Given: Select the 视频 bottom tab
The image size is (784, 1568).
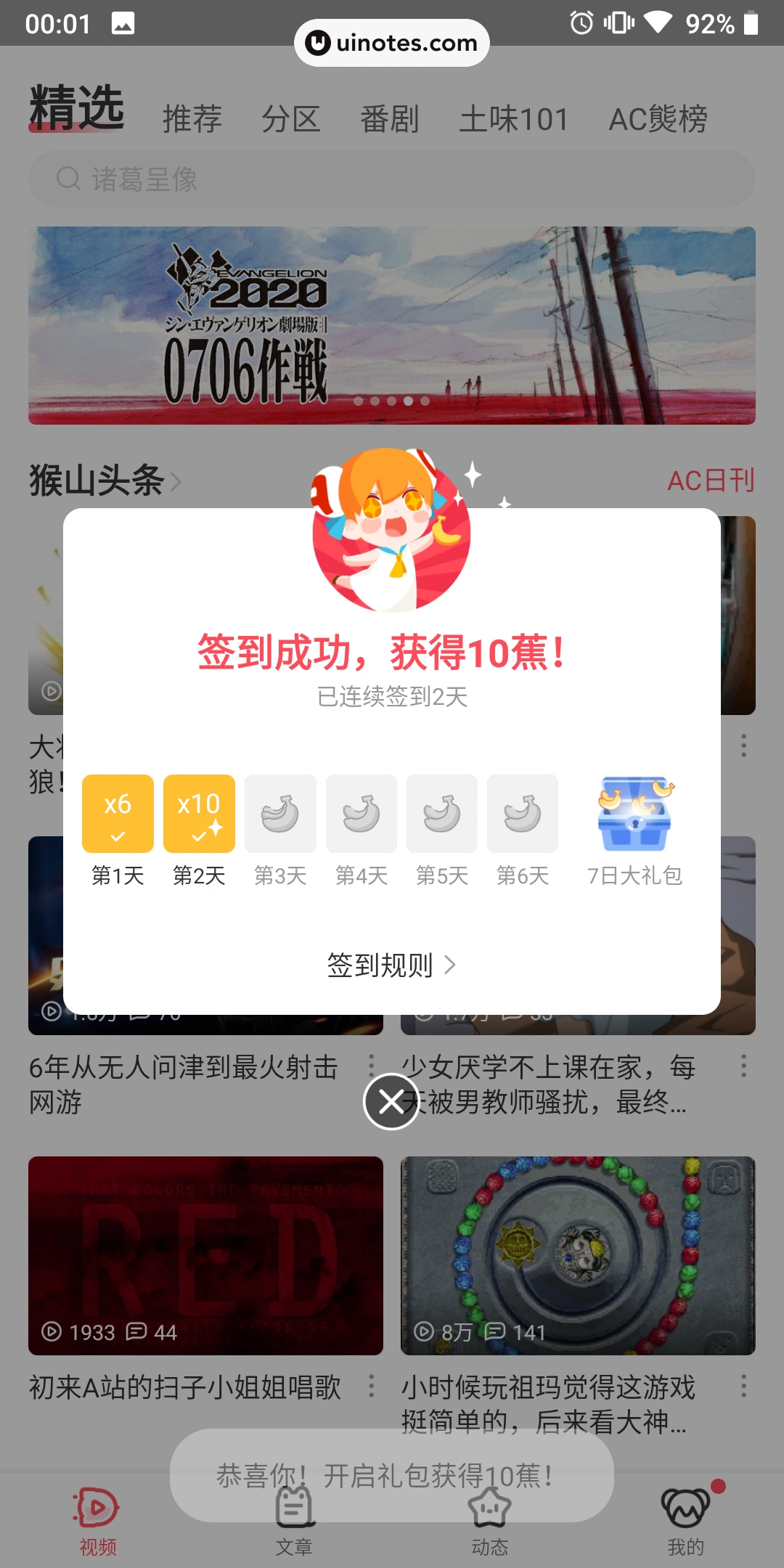Looking at the screenshot, I should pos(98,1521).
